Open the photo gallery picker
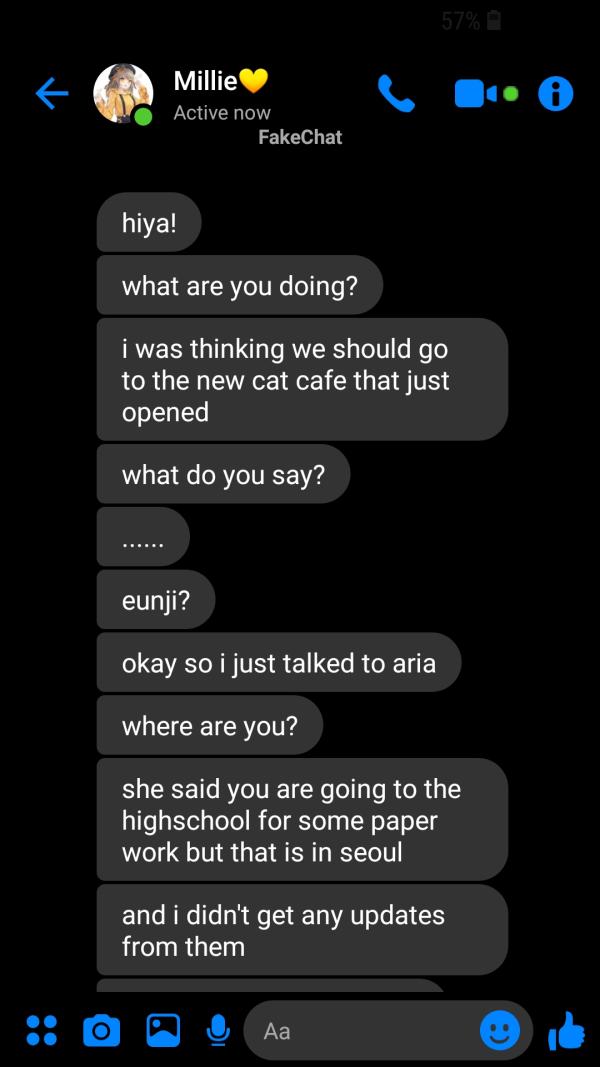This screenshot has width=600, height=1067. tap(163, 1030)
